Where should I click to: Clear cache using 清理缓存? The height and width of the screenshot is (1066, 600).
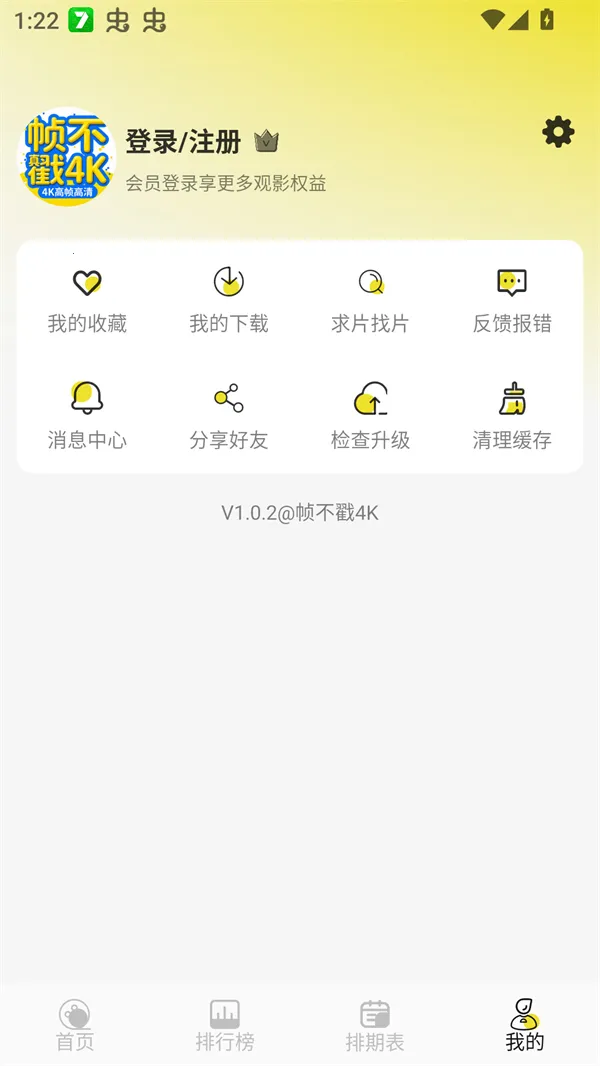(x=512, y=416)
